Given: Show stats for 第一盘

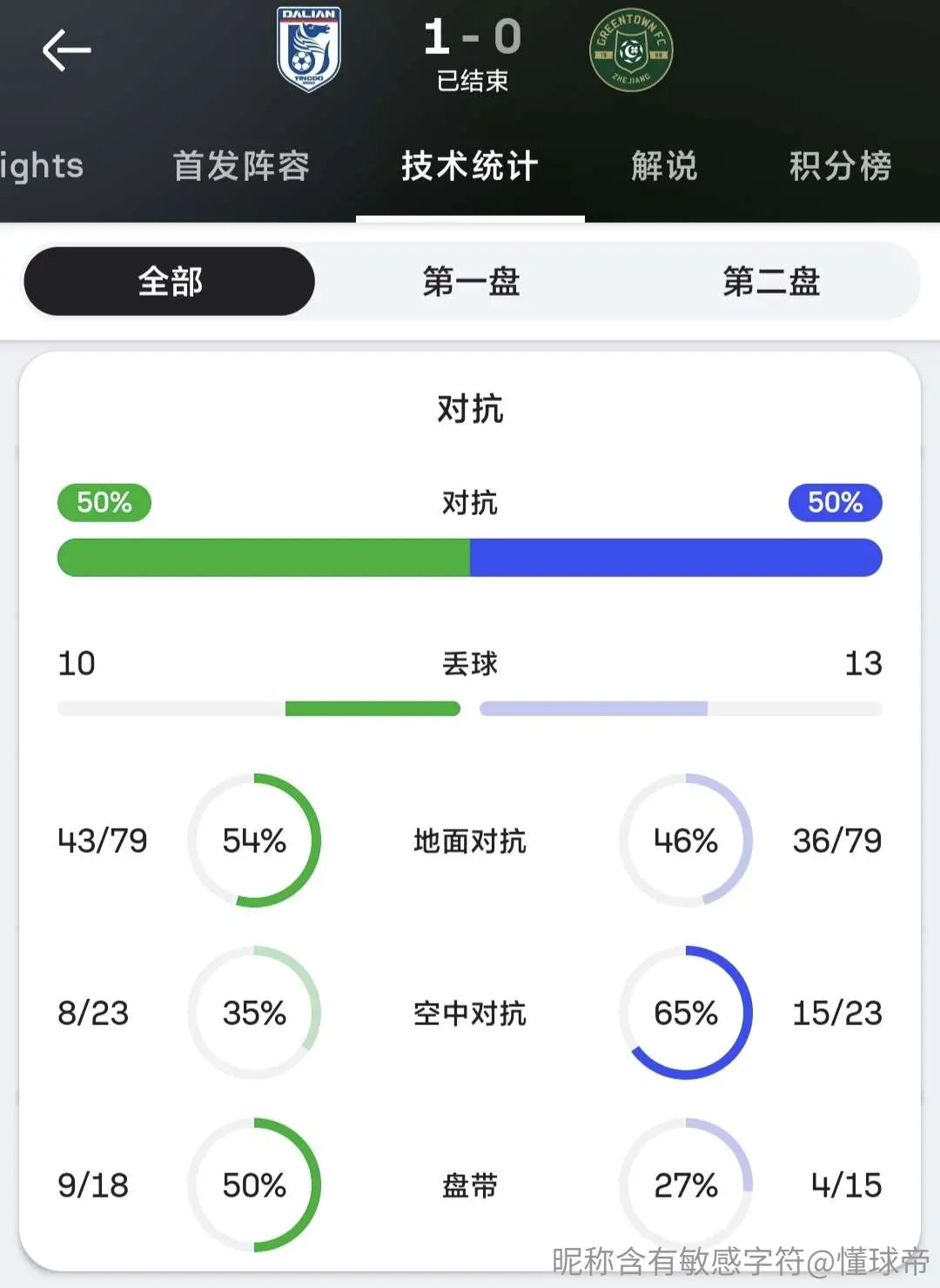Looking at the screenshot, I should pos(471,281).
